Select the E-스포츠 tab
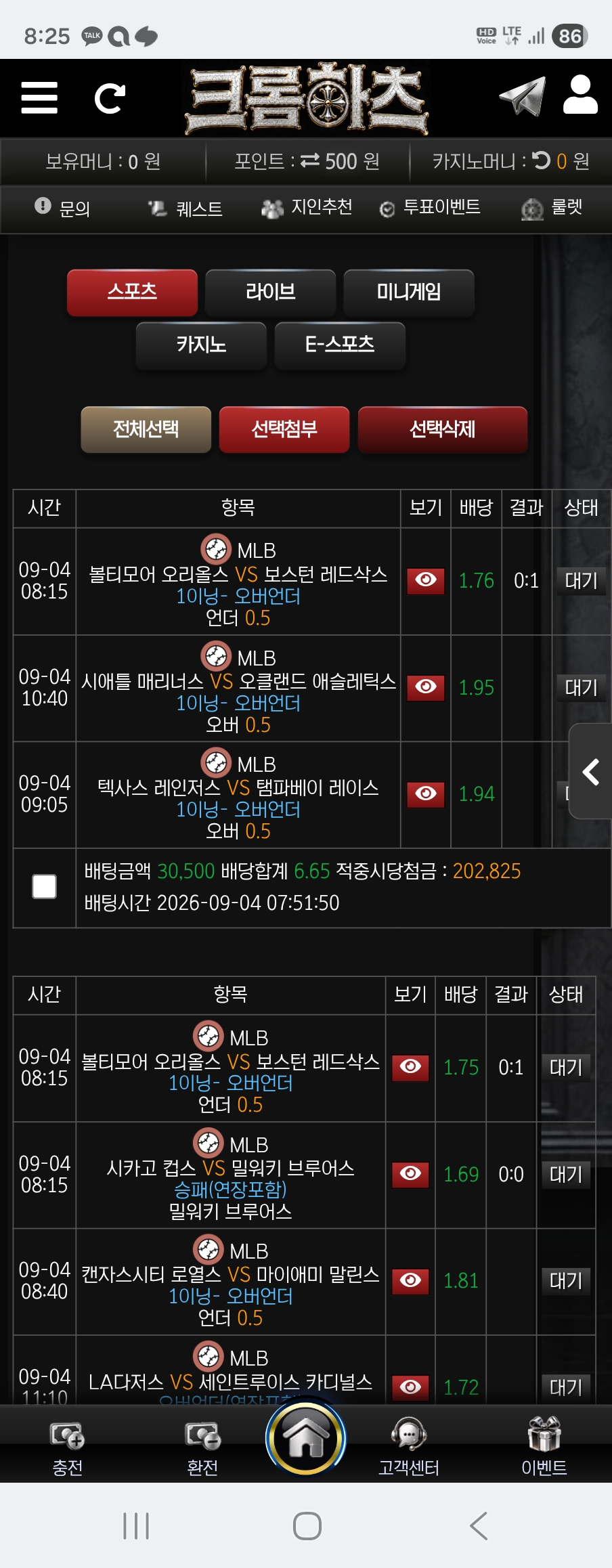 click(x=340, y=345)
